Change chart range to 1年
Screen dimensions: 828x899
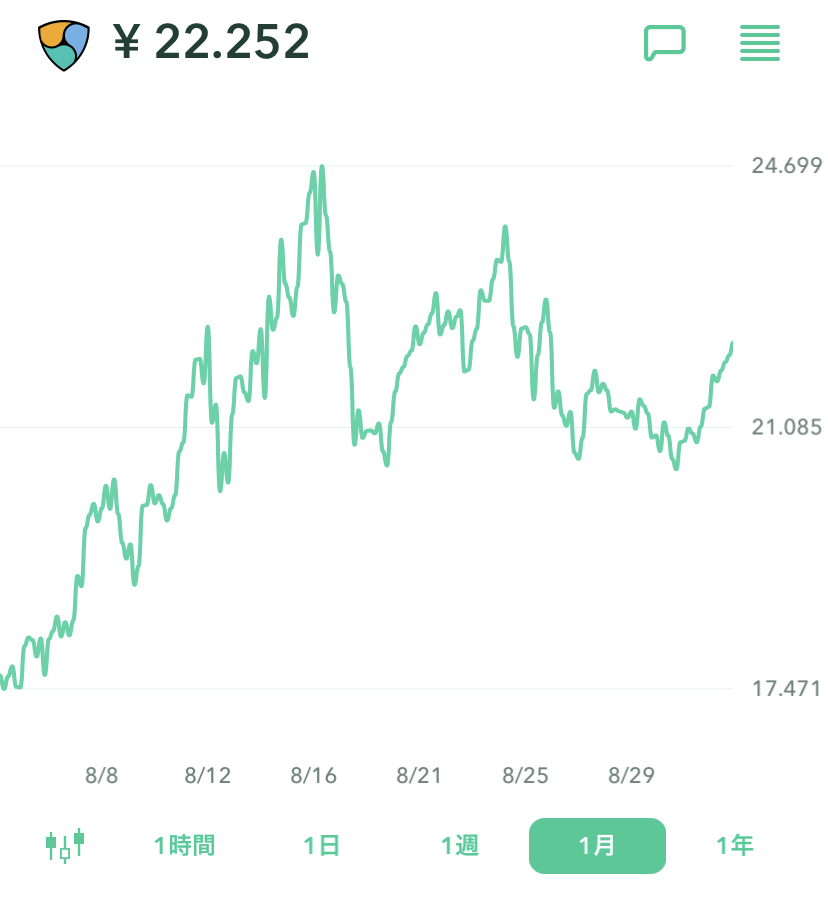734,846
